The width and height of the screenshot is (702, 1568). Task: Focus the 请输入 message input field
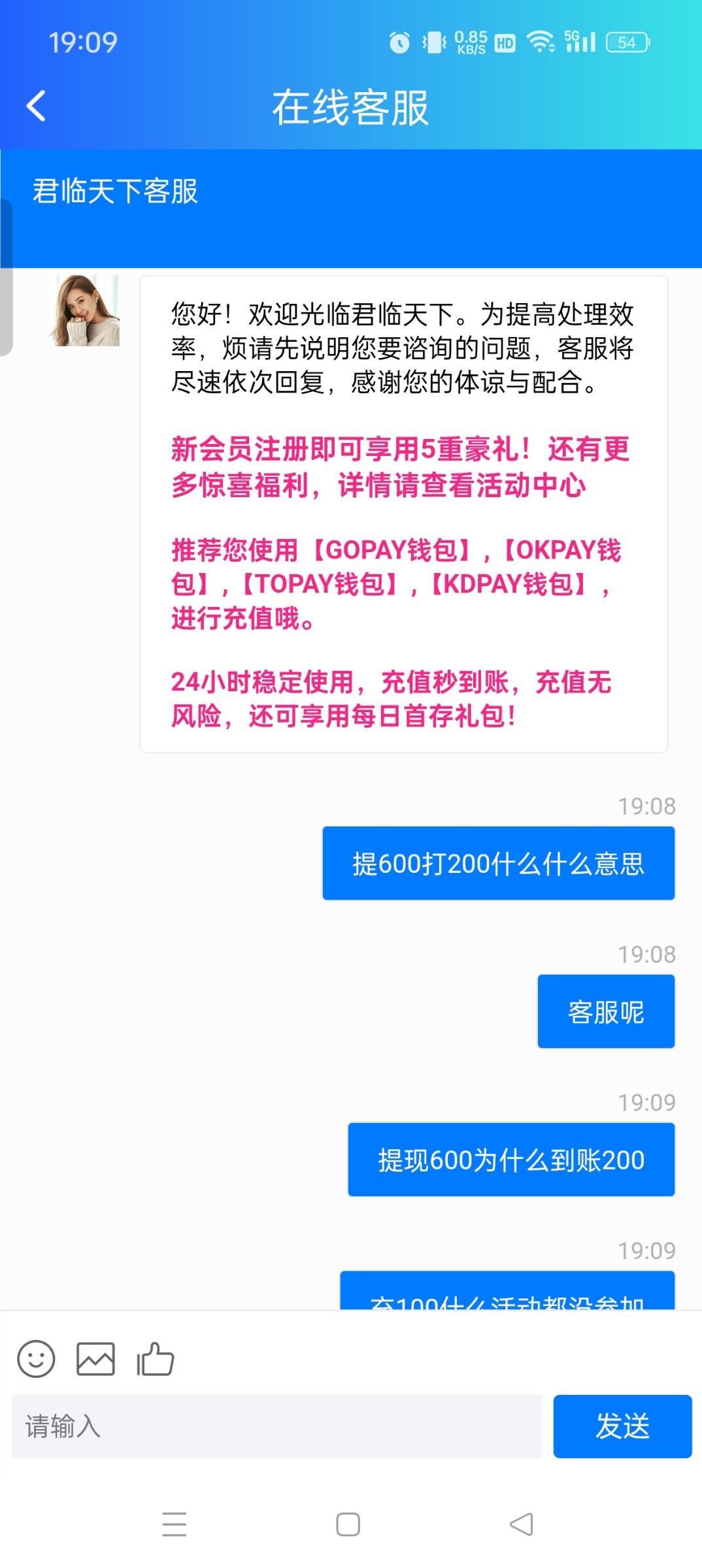coord(276,1426)
